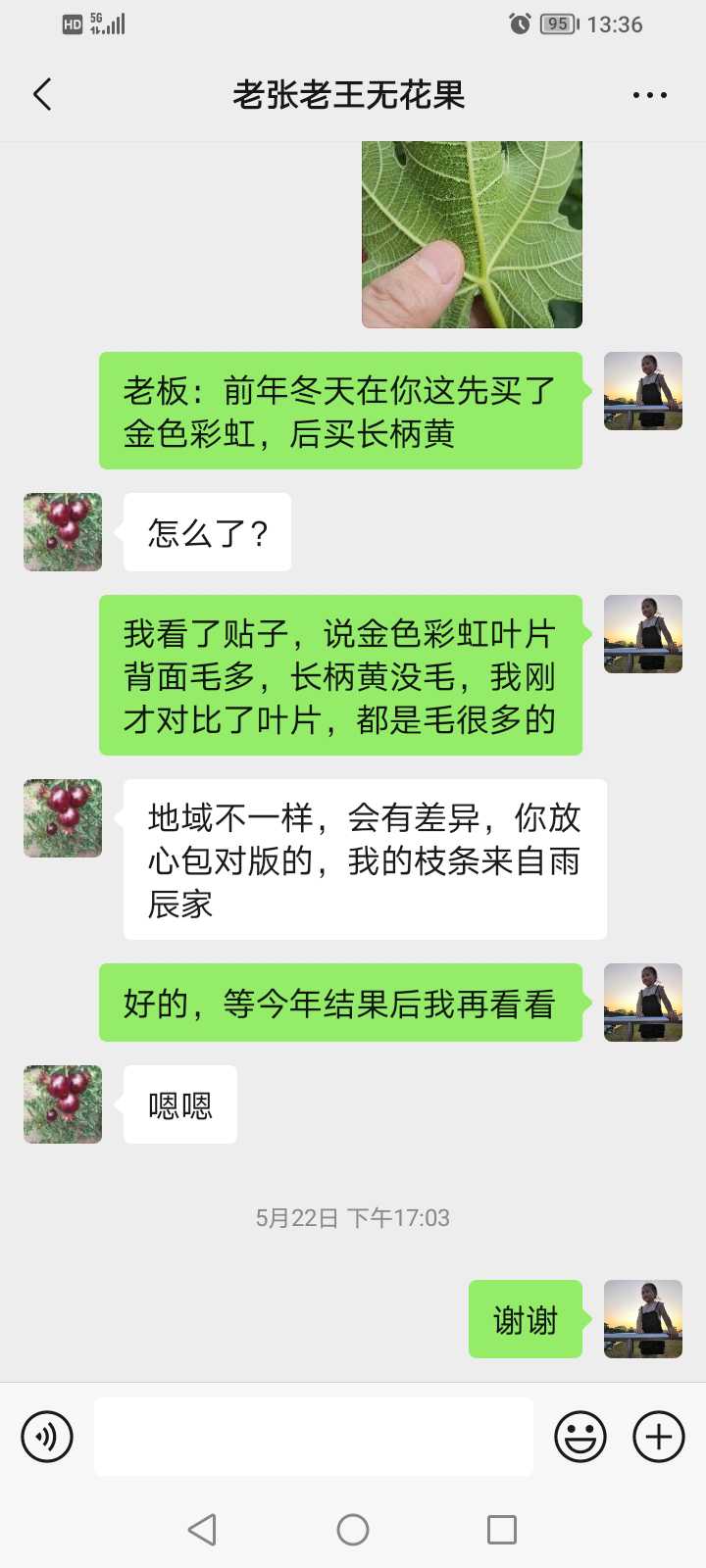
Task: Go to the home screen
Action: point(353,1529)
